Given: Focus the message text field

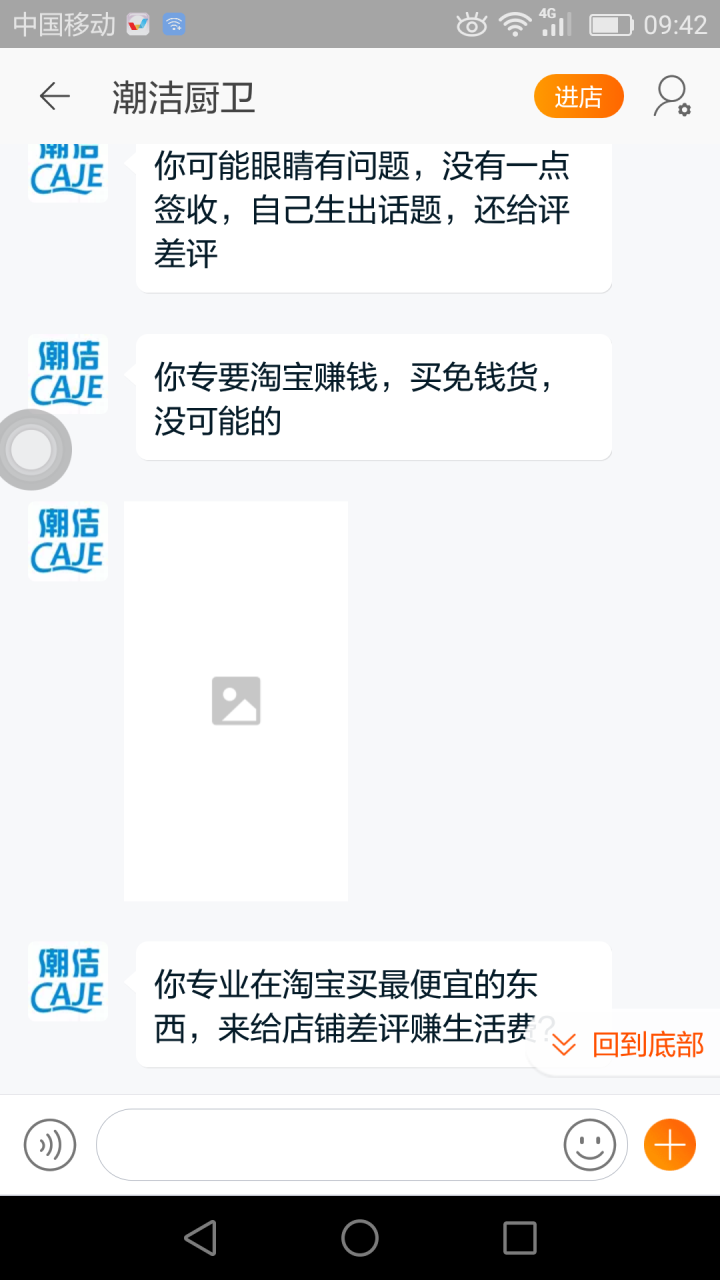Looking at the screenshot, I should pos(330,1144).
